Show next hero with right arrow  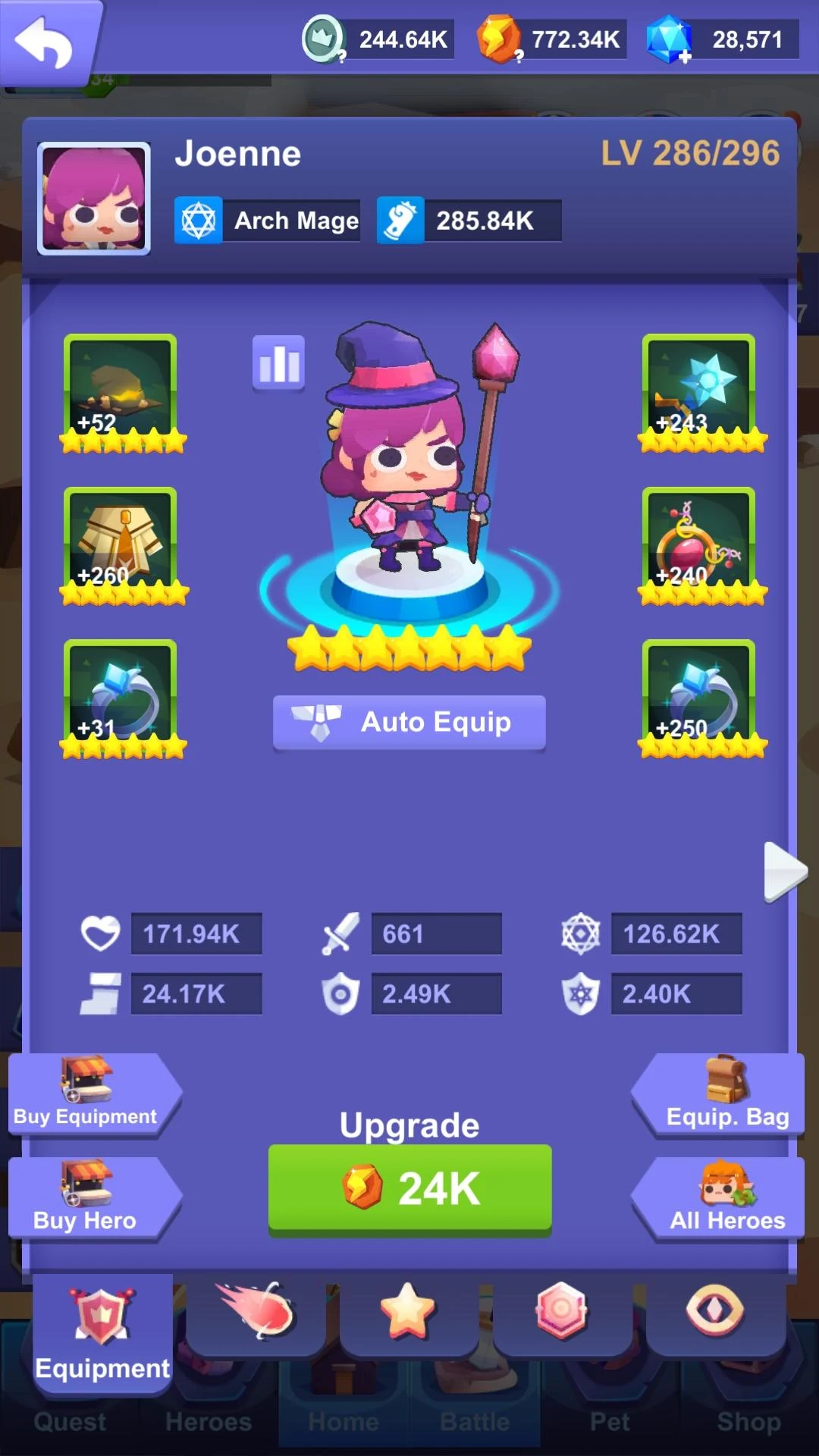[x=784, y=872]
